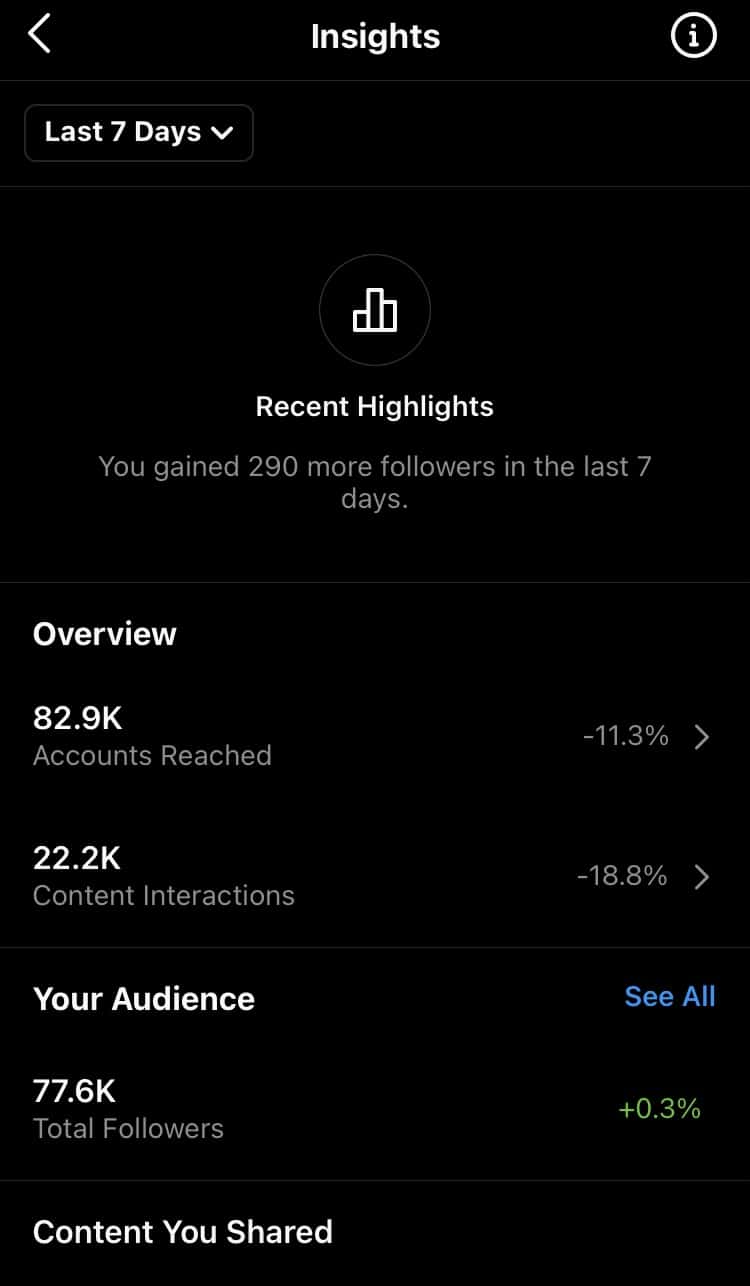750x1286 pixels.
Task: View details of the -18.8% interactions change
Action: pyautogui.click(x=624, y=877)
